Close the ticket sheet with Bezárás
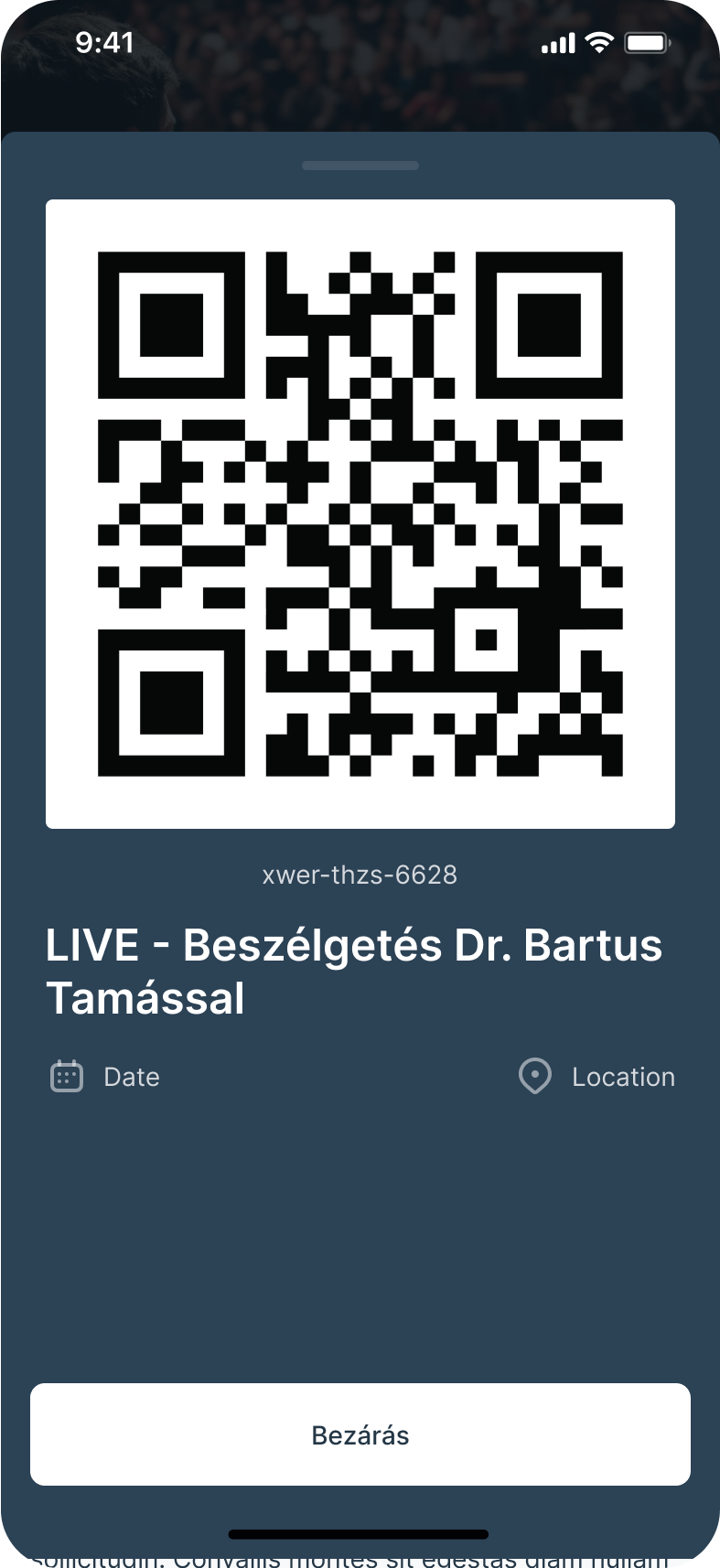Screen dimensions: 720x1568 coord(360,1434)
